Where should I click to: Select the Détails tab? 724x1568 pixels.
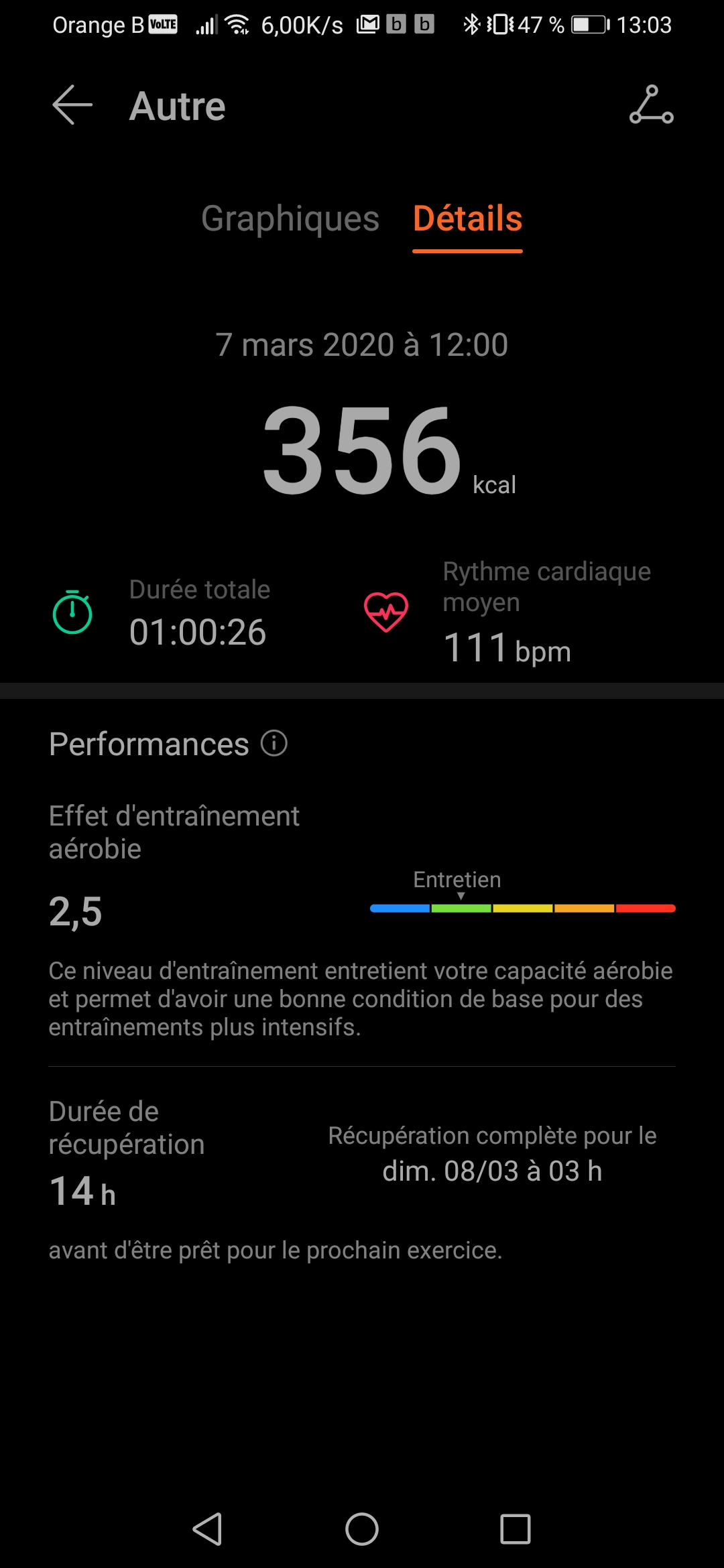(x=467, y=218)
